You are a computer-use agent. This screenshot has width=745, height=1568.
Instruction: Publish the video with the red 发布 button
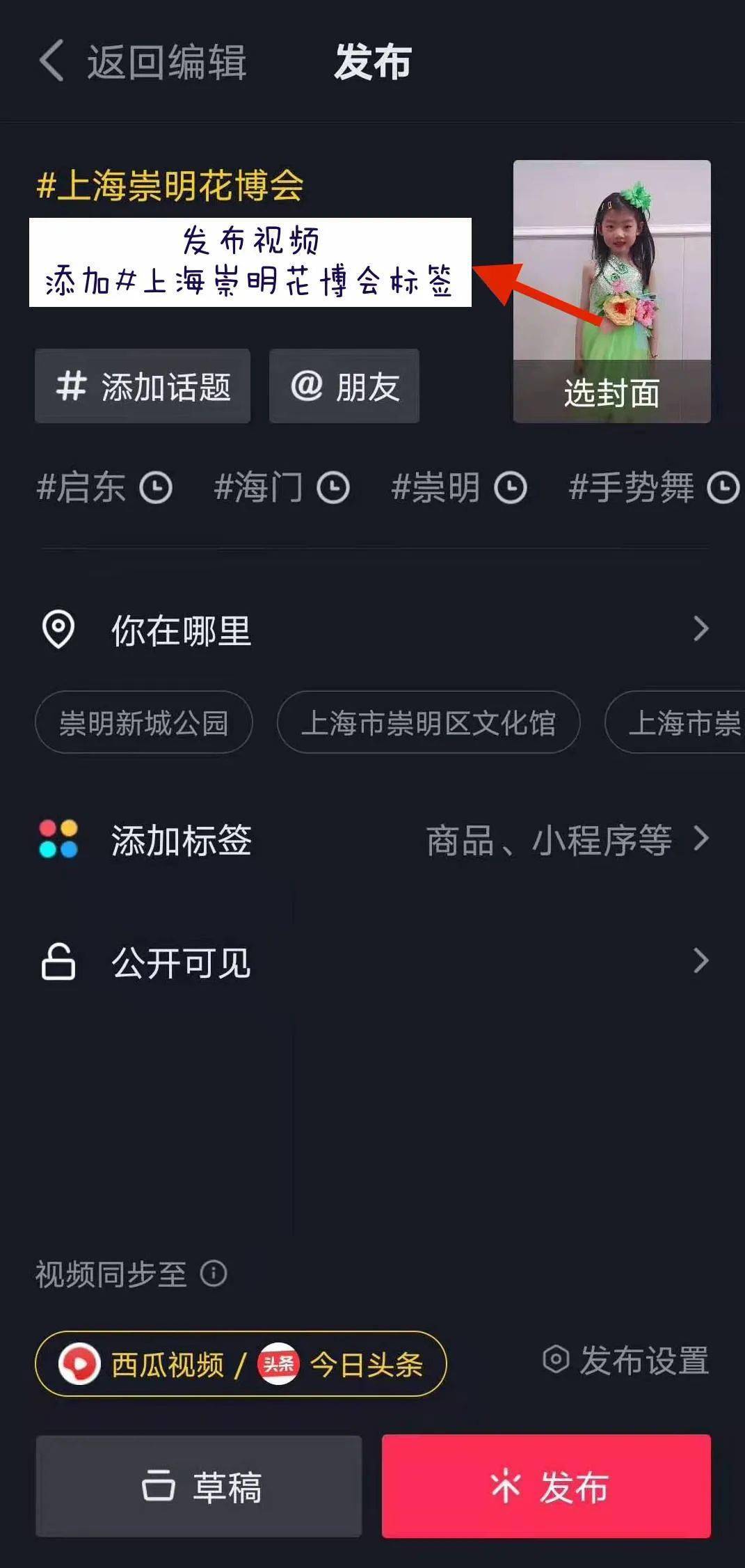[x=546, y=1487]
